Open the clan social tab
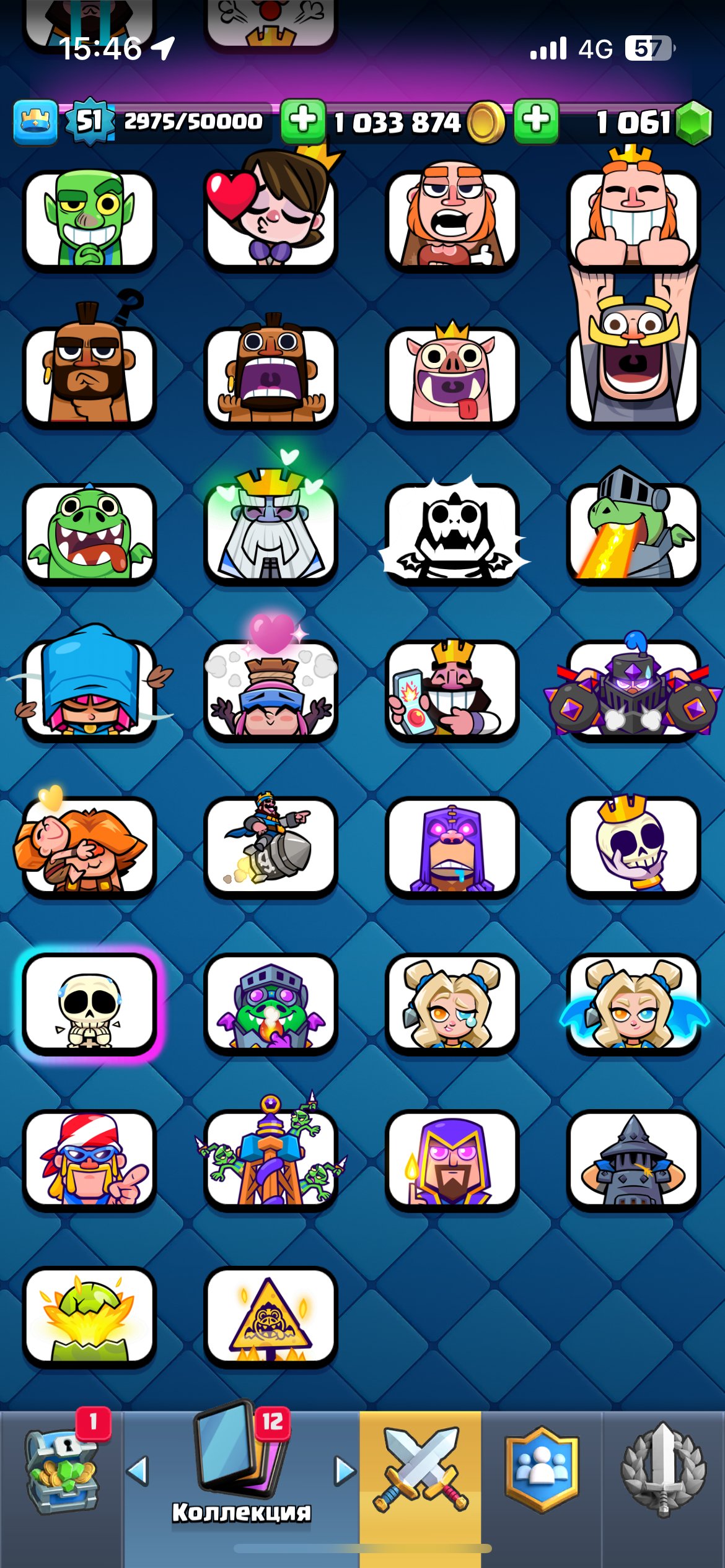 [542, 1469]
